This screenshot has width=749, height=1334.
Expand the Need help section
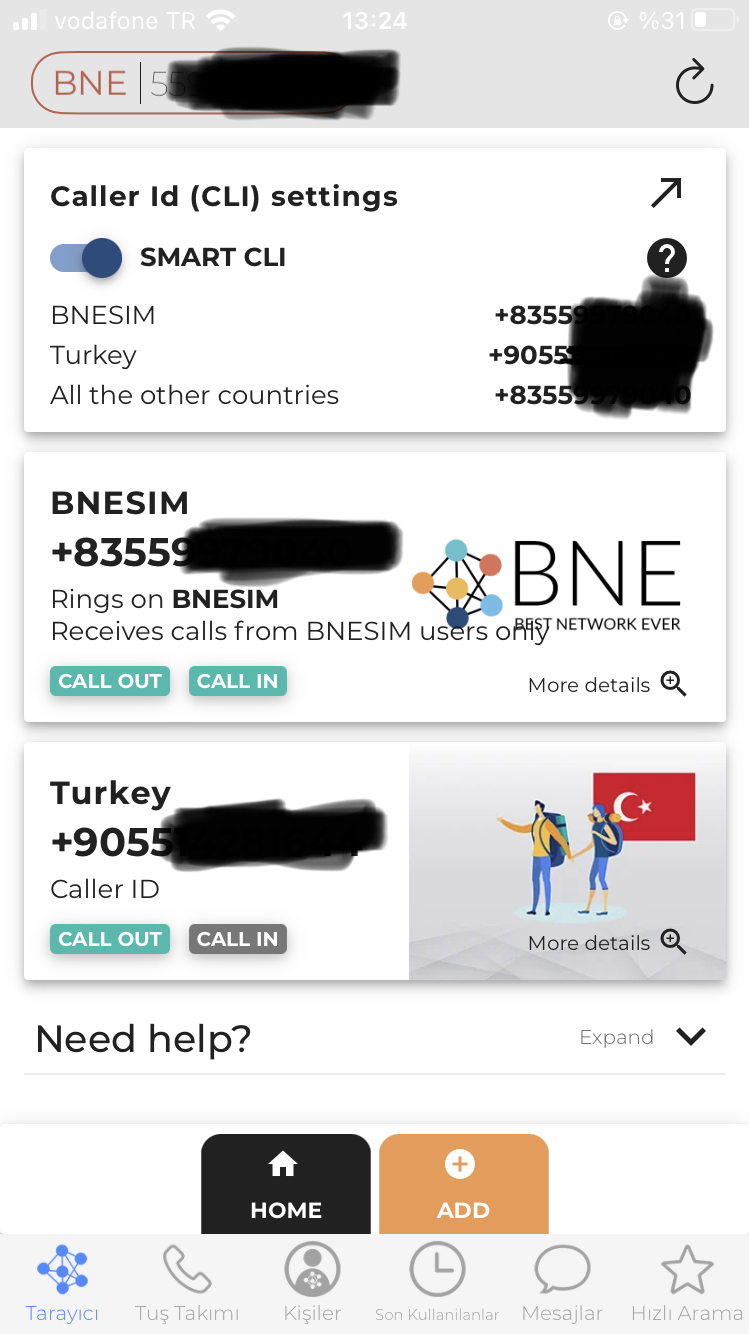(644, 1037)
